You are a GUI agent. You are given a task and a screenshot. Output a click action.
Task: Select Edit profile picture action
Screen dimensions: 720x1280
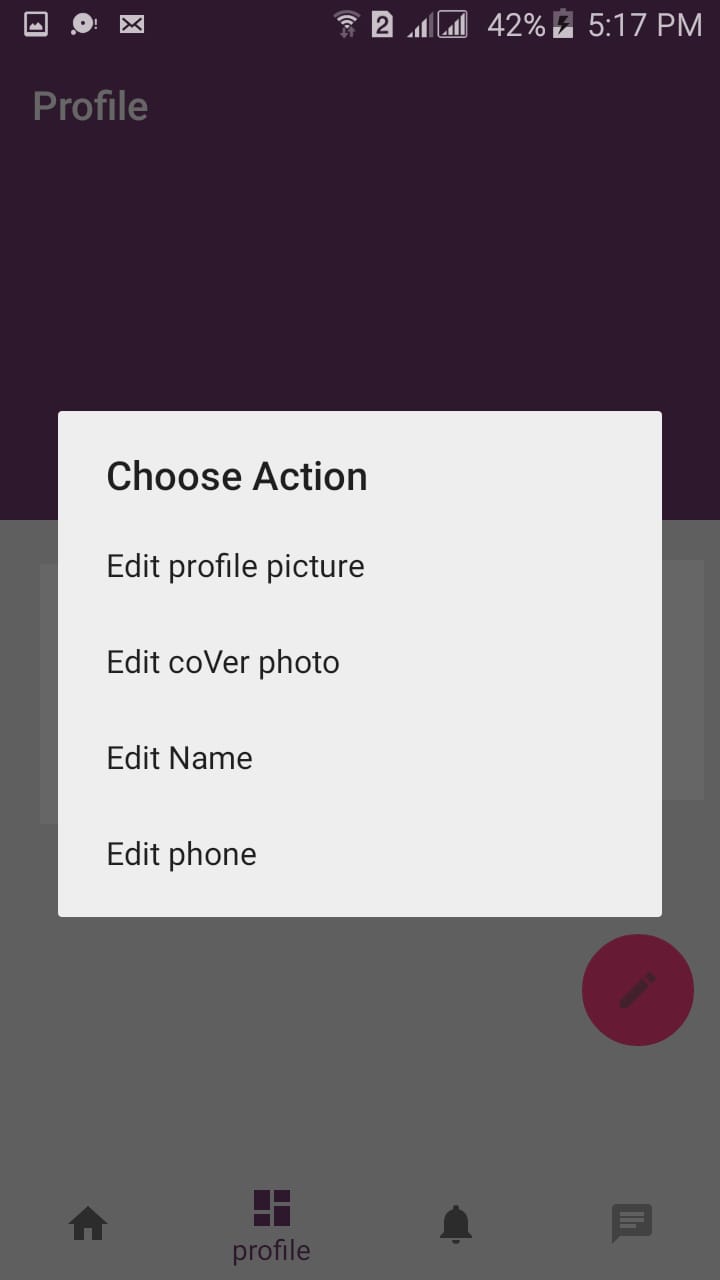235,565
